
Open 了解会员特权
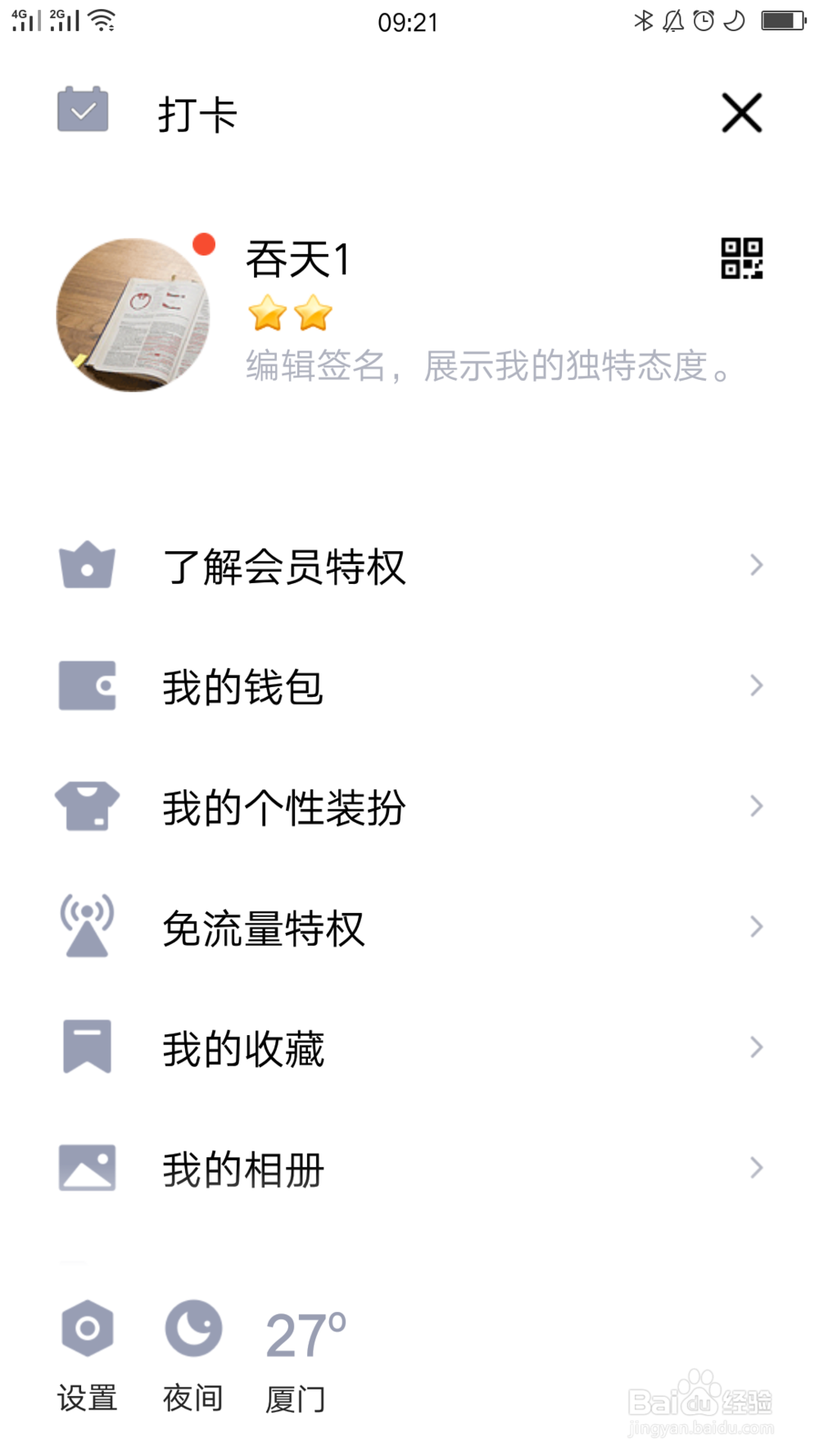click(409, 566)
